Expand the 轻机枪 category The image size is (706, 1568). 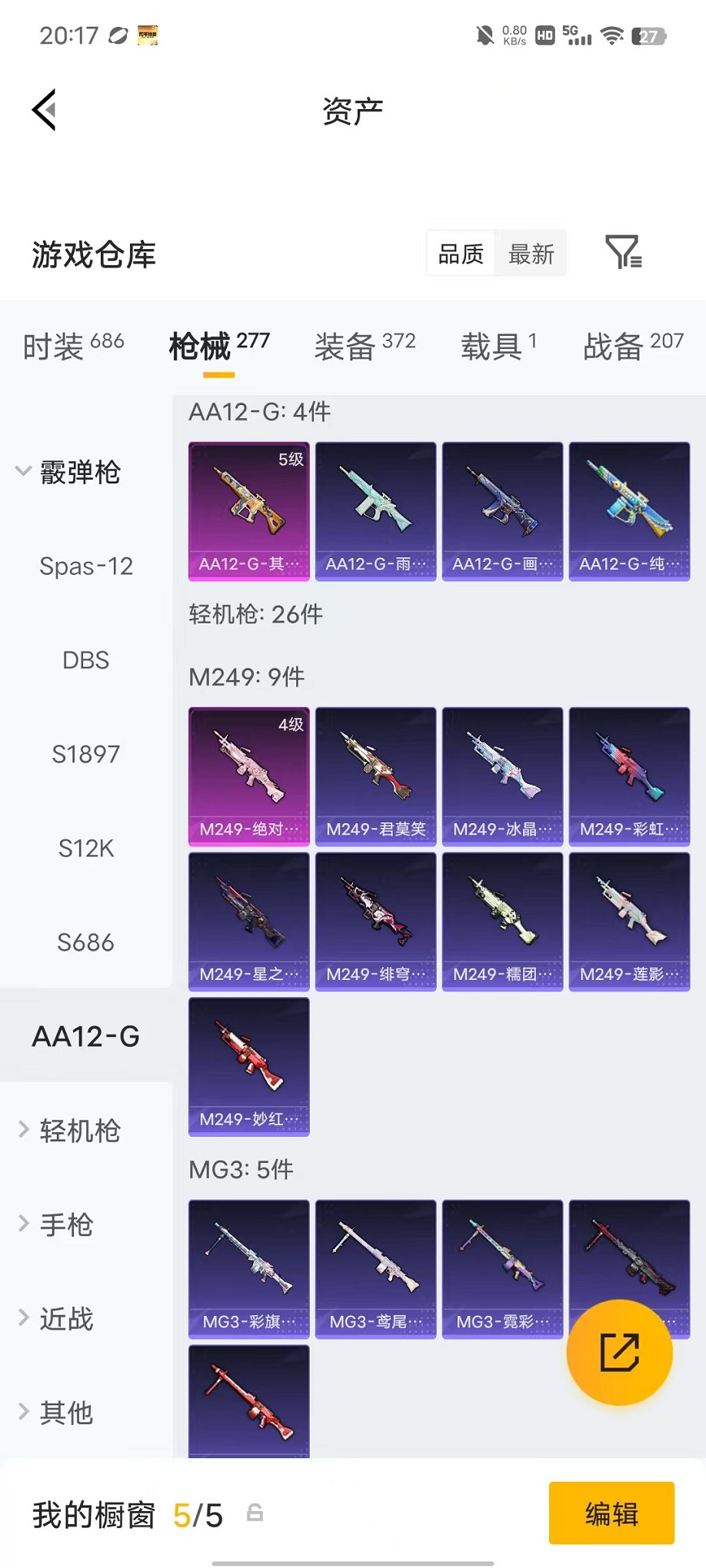point(69,1131)
